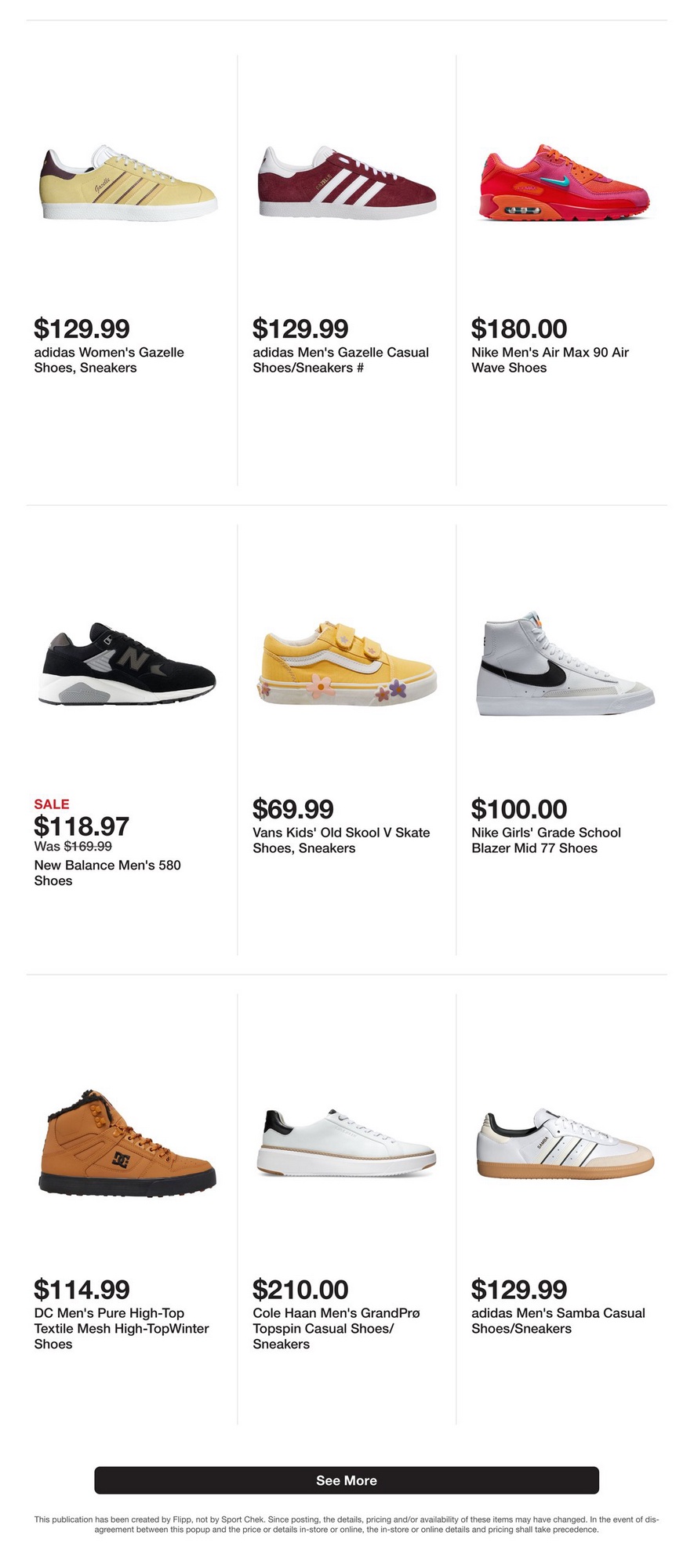The width and height of the screenshot is (694, 1568).
Task: Open Cole Haan Men's GrandPrø Topspin card
Action: point(347,1209)
